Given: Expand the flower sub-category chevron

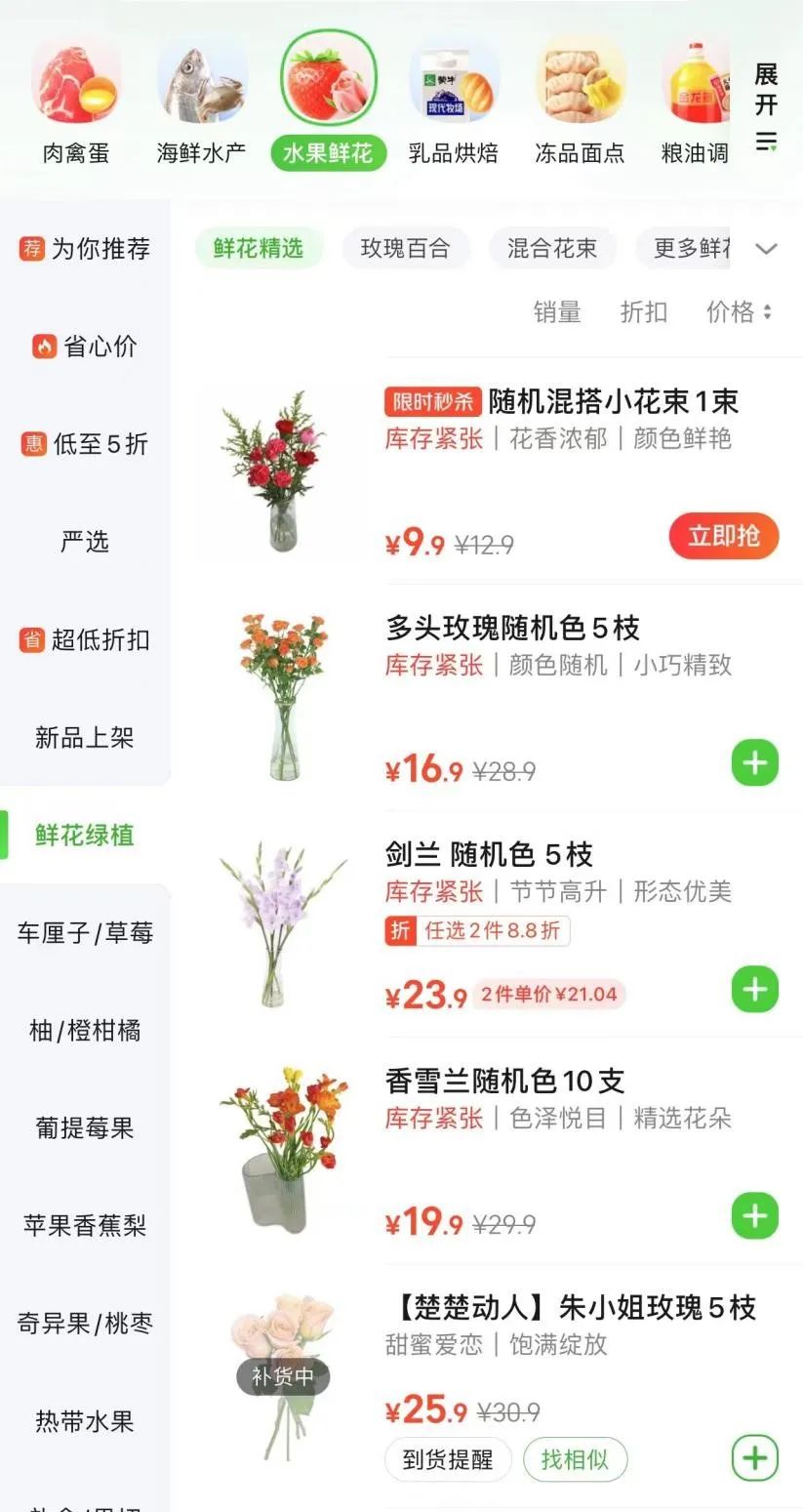Looking at the screenshot, I should click(x=767, y=249).
